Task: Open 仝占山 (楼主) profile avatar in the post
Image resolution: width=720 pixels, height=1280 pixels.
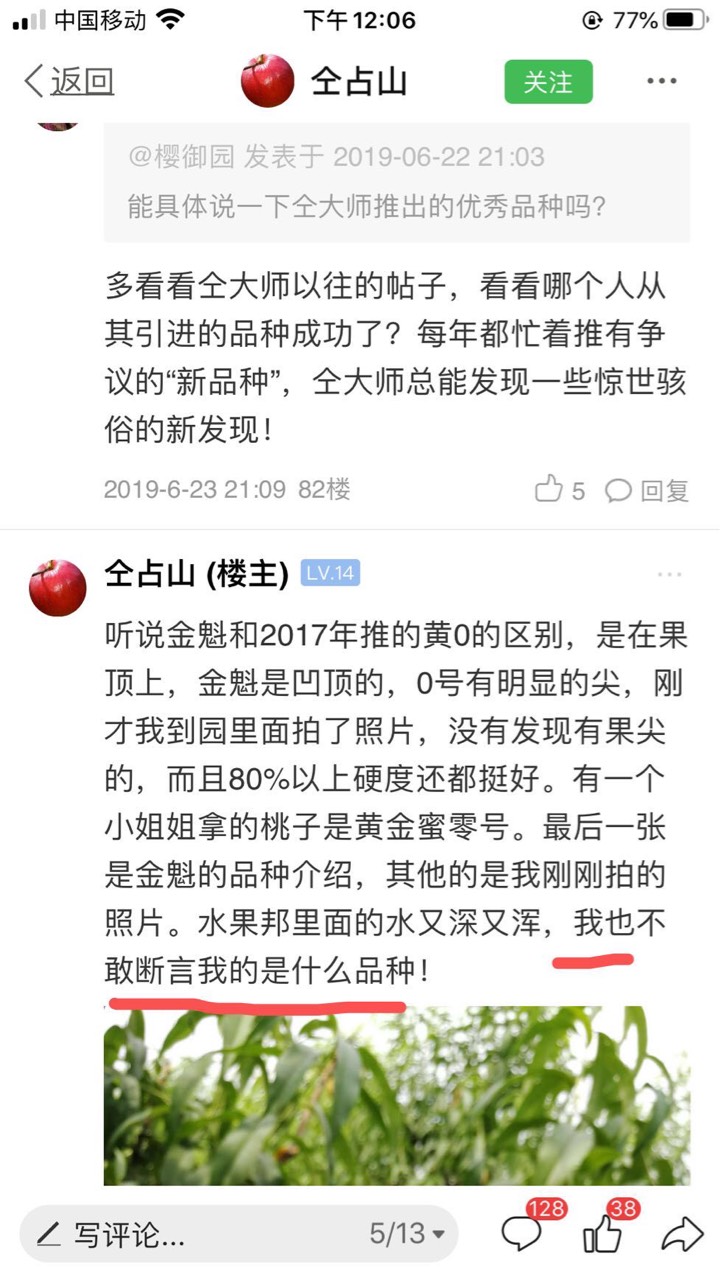Action: (58, 588)
